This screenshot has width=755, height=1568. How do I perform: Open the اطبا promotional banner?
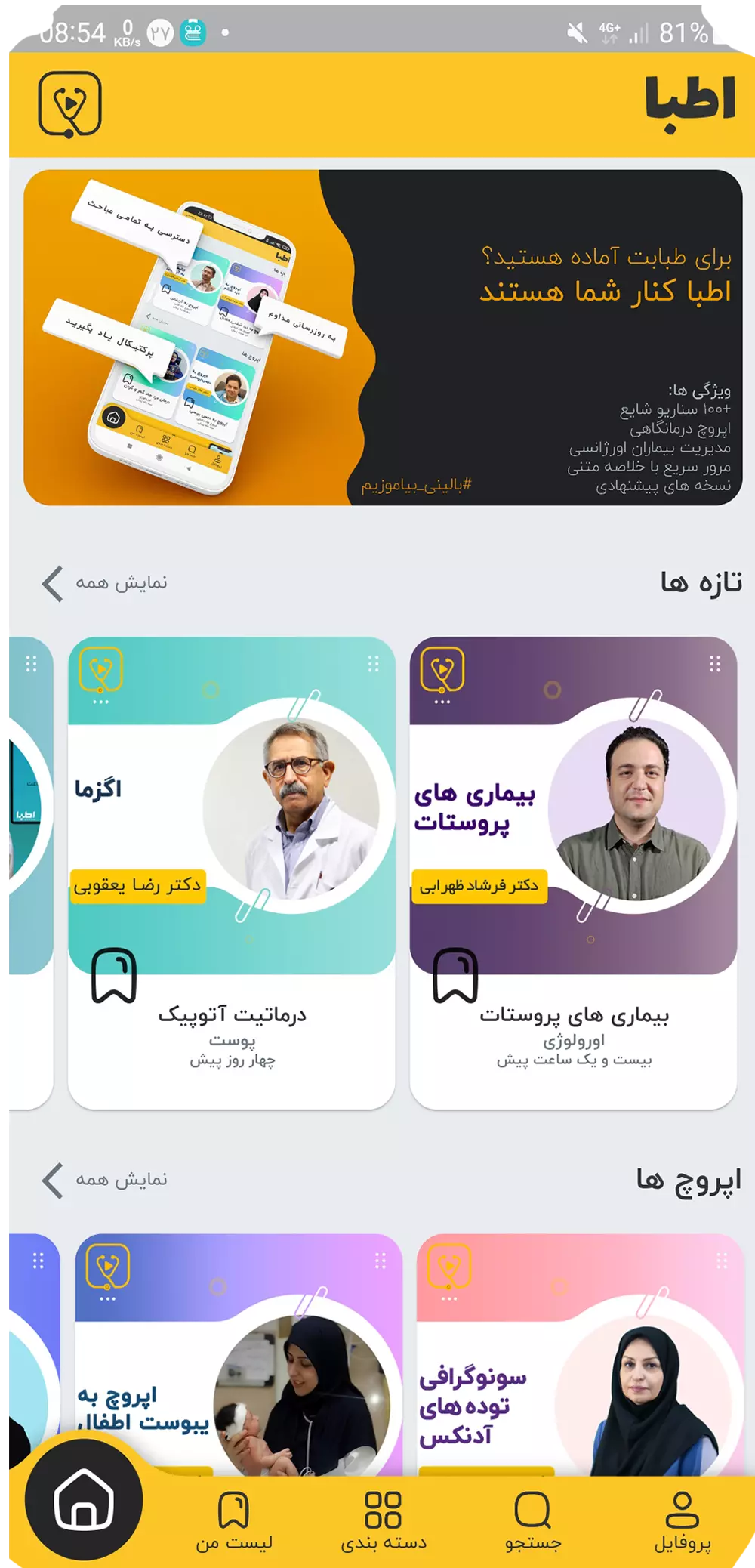[x=383, y=338]
